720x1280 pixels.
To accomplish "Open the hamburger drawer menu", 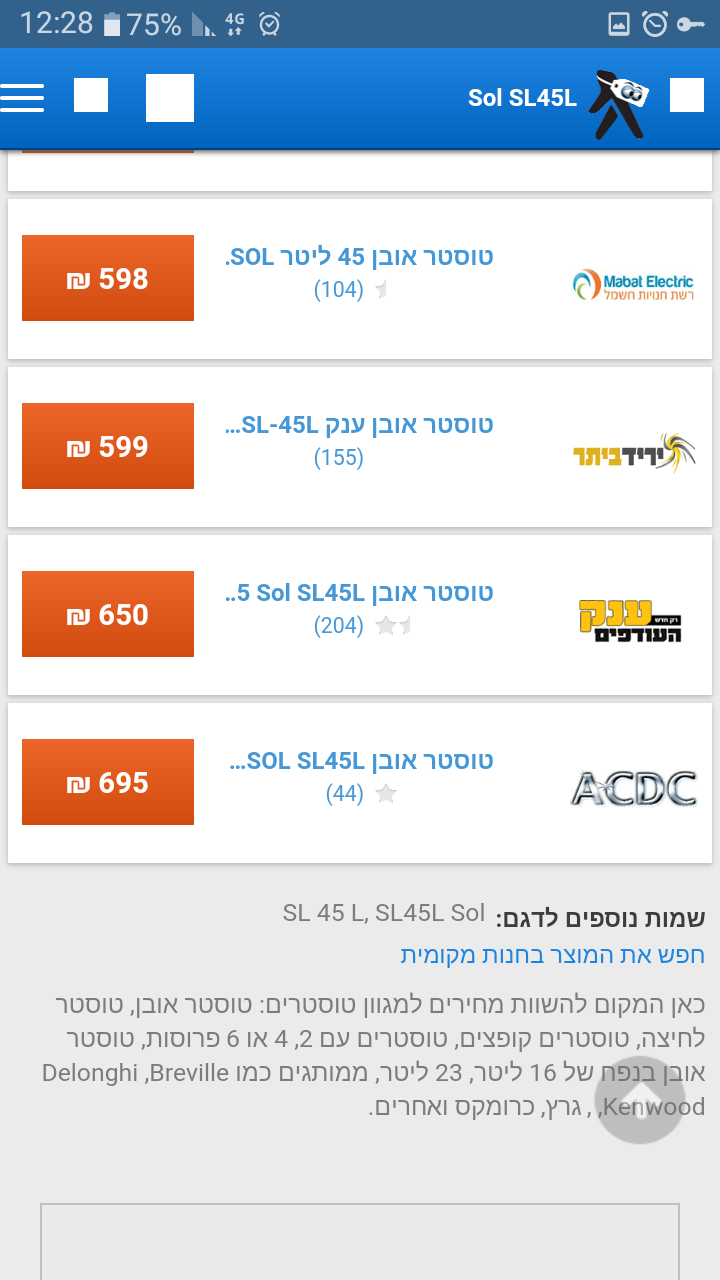I will point(22,98).
